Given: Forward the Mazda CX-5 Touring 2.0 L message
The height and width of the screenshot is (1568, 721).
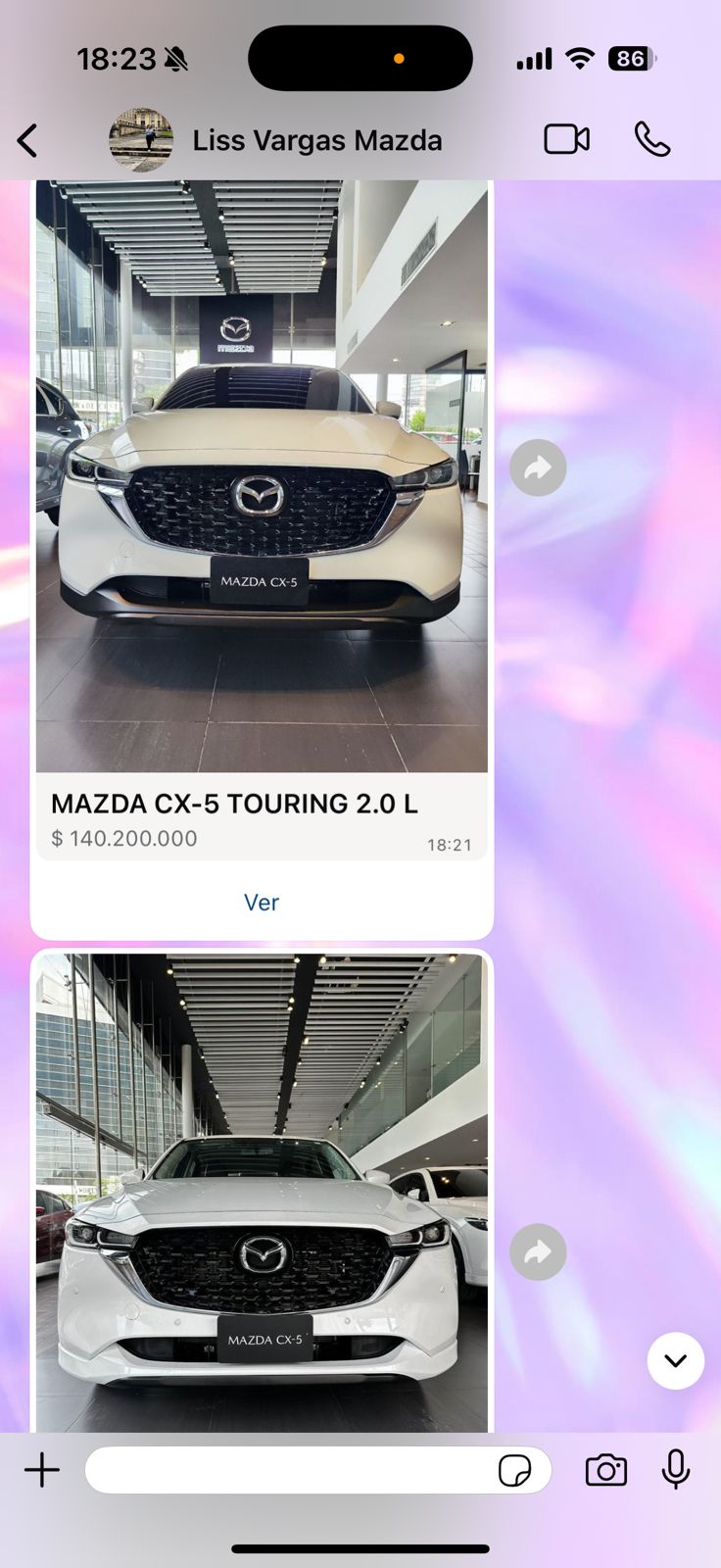Looking at the screenshot, I should point(538,468).
